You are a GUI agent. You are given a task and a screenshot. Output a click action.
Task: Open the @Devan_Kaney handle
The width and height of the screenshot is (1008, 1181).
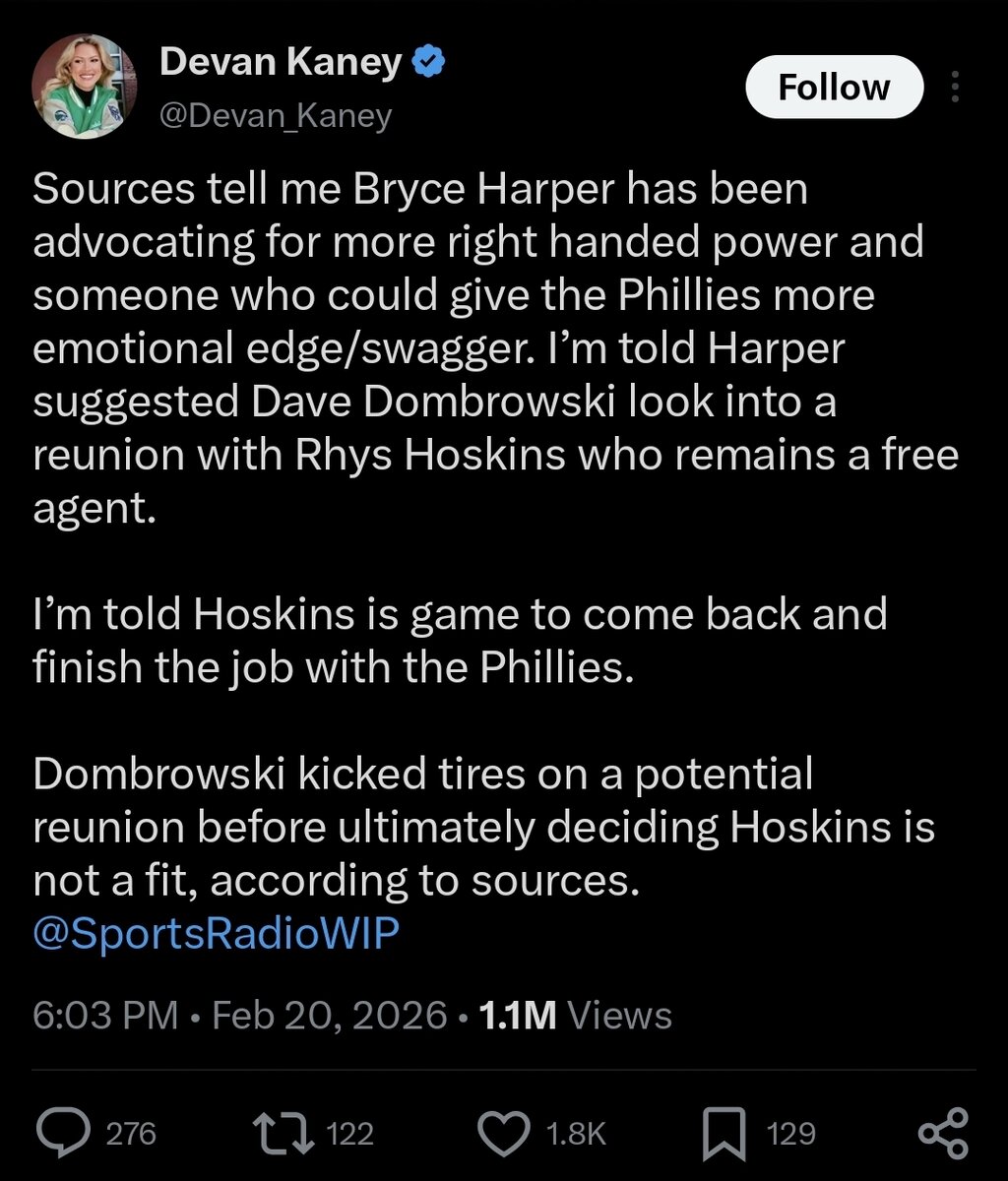pyautogui.click(x=276, y=116)
